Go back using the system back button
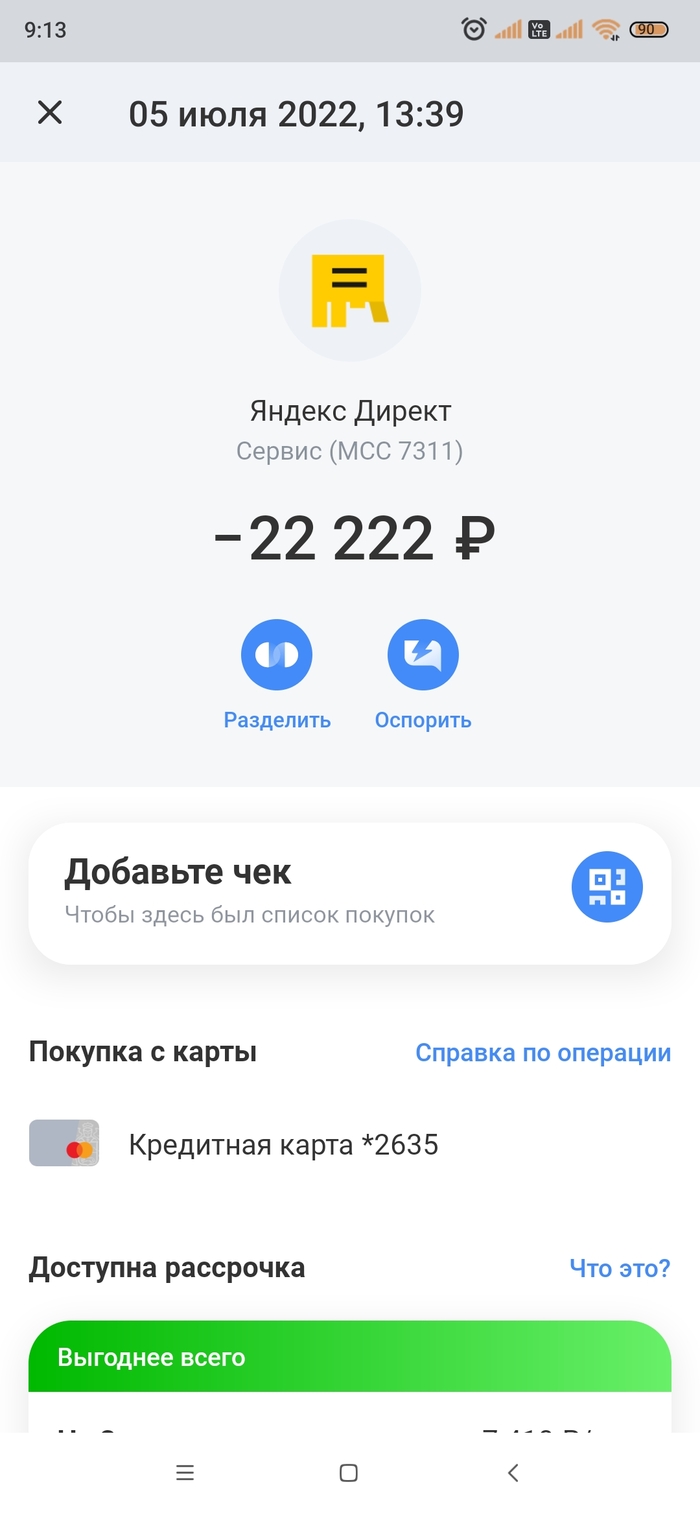 point(513,1472)
